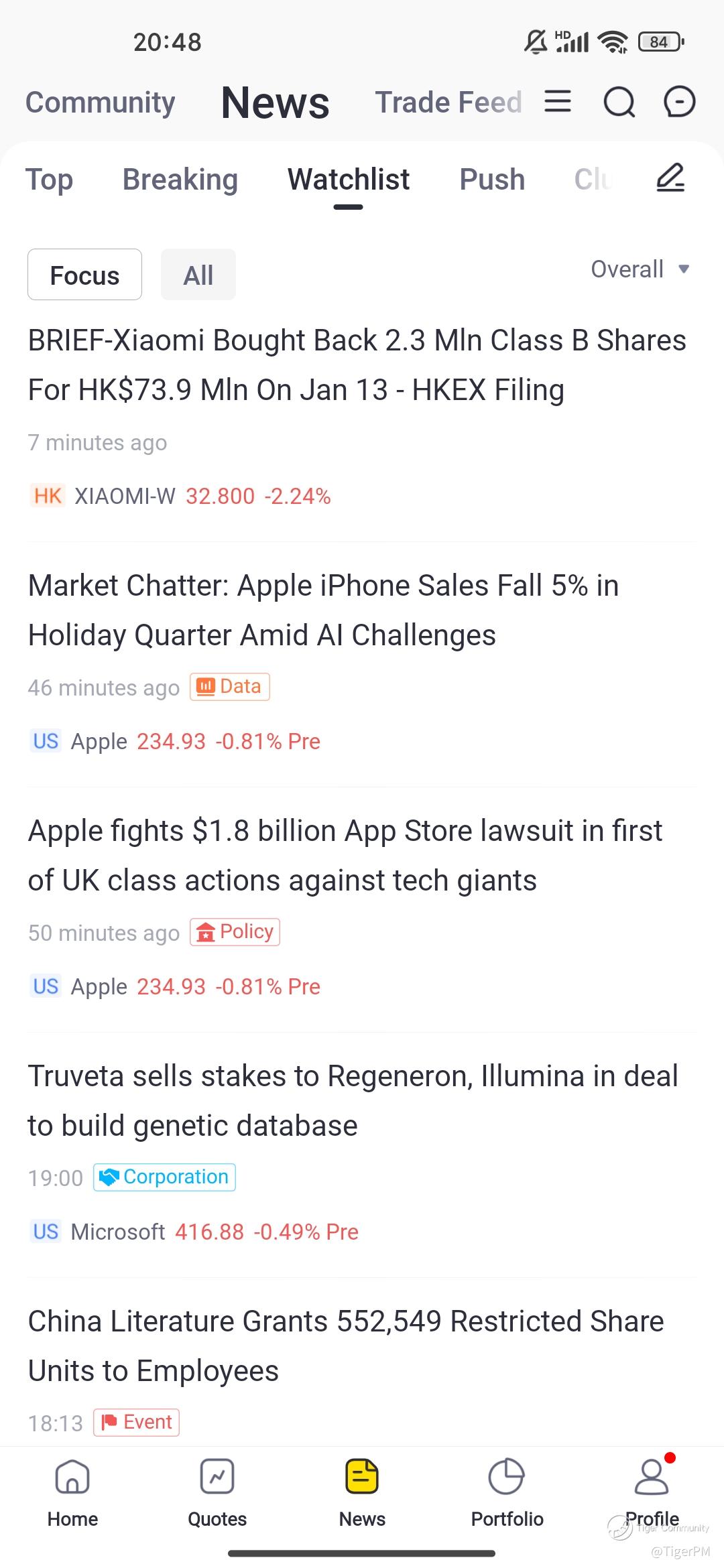Image resolution: width=724 pixels, height=1568 pixels.
Task: Open the messages chat bubble icon
Action: (679, 103)
